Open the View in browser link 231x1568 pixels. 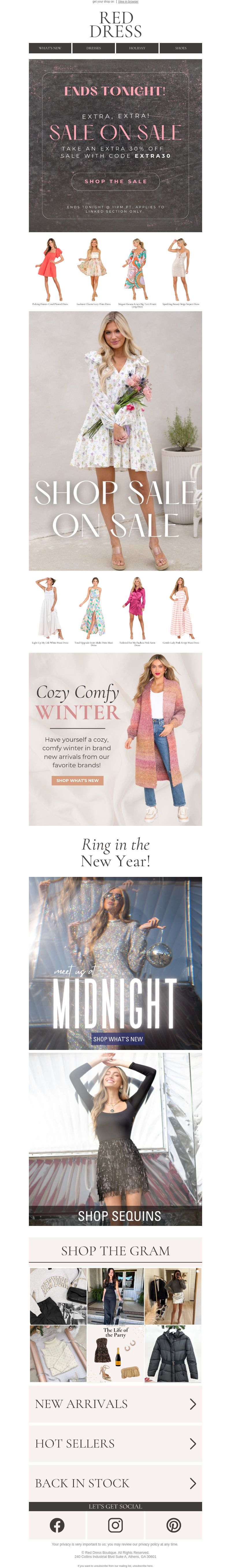(x=128, y=2)
